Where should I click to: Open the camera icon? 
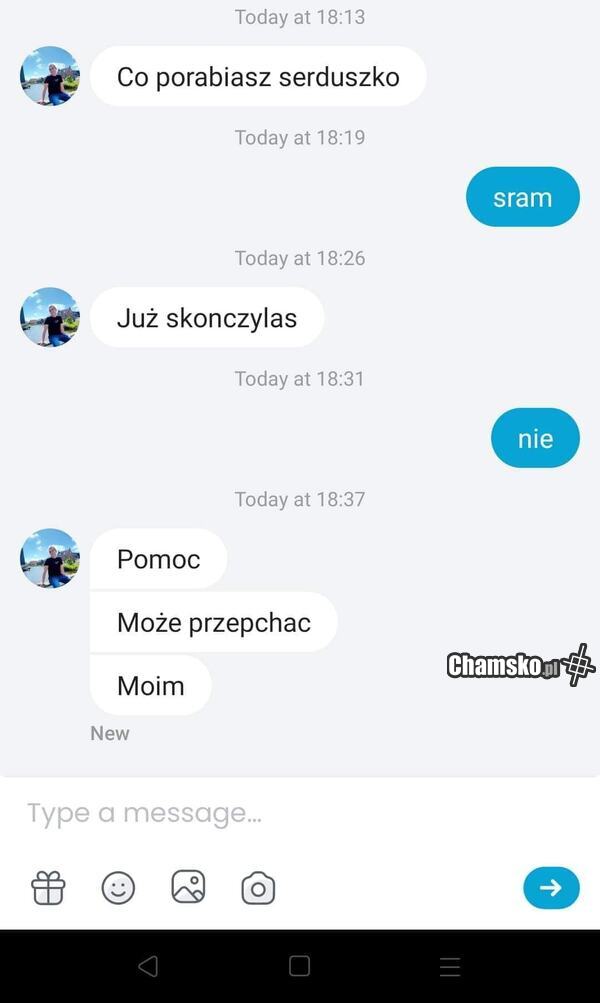[258, 888]
